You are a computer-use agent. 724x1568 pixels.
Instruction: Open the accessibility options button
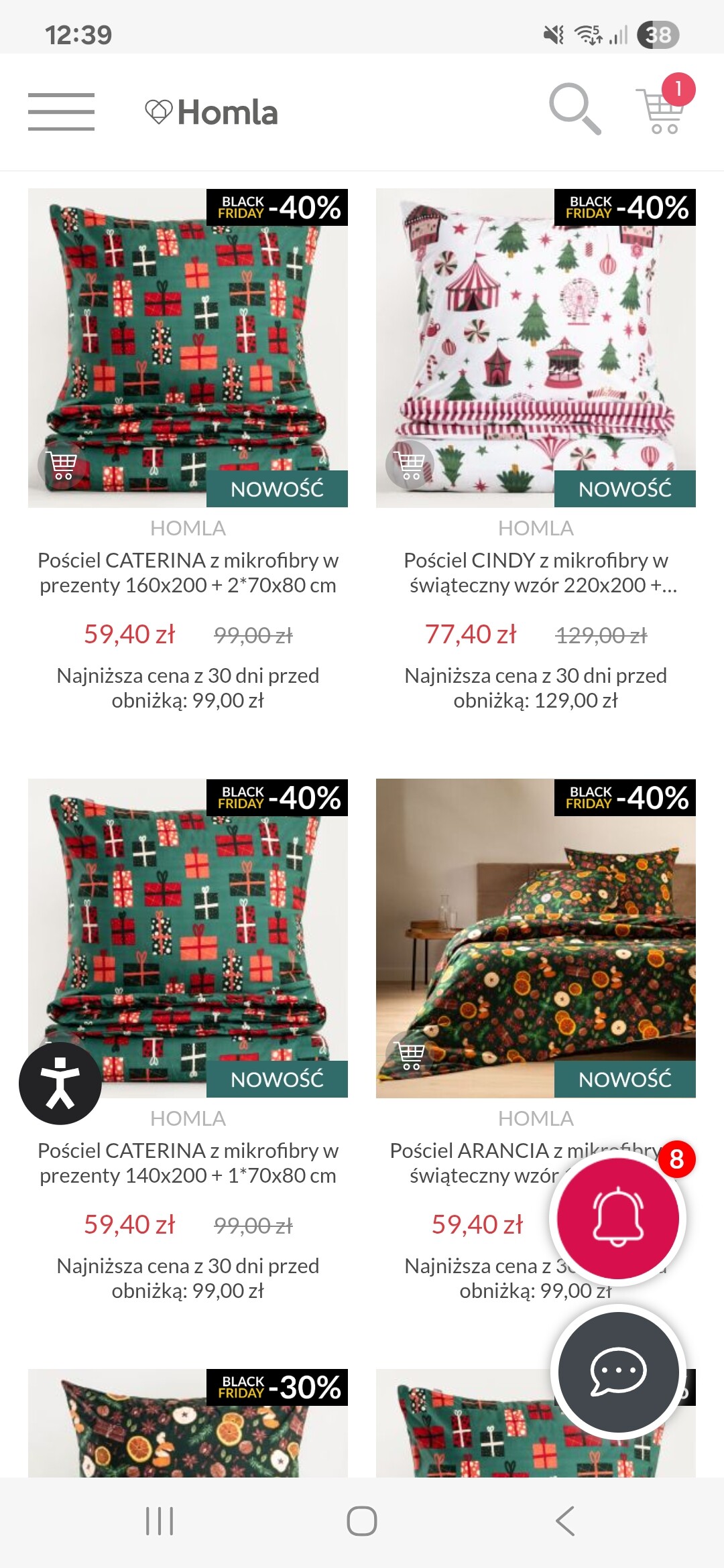pos(60,1083)
